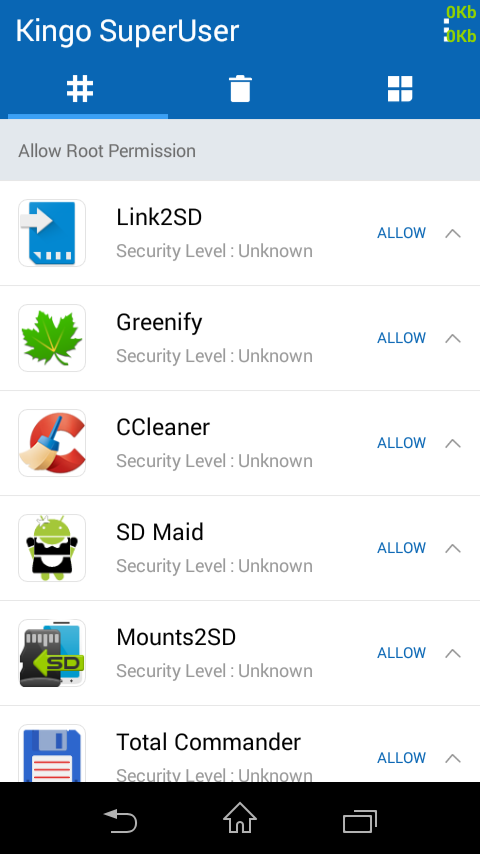Expand the SD Maid entry chevron
The width and height of the screenshot is (480, 854).
[453, 548]
